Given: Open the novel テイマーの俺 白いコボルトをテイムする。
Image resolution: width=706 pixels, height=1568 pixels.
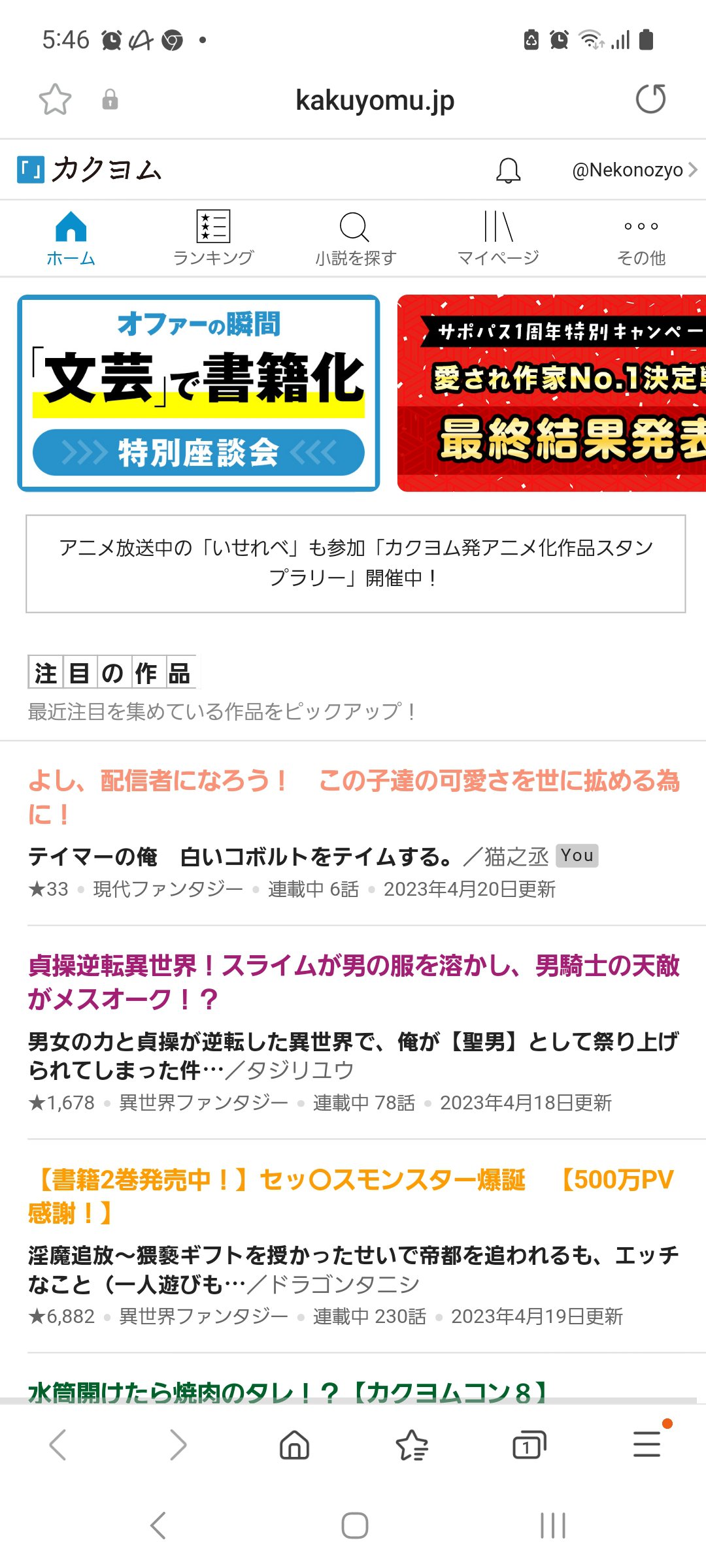Looking at the screenshot, I should pyautogui.click(x=239, y=857).
